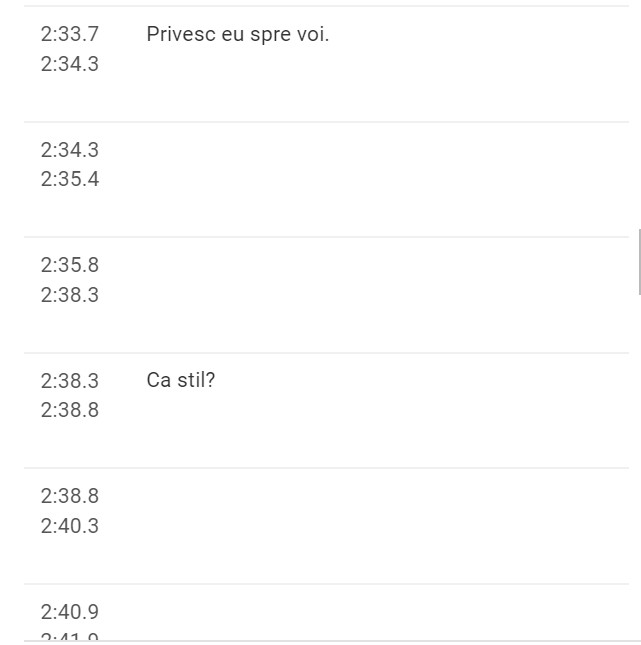Select empty subtitle field at 2:35.8–2:38.3
The height and width of the screenshot is (645, 641).
[380, 280]
